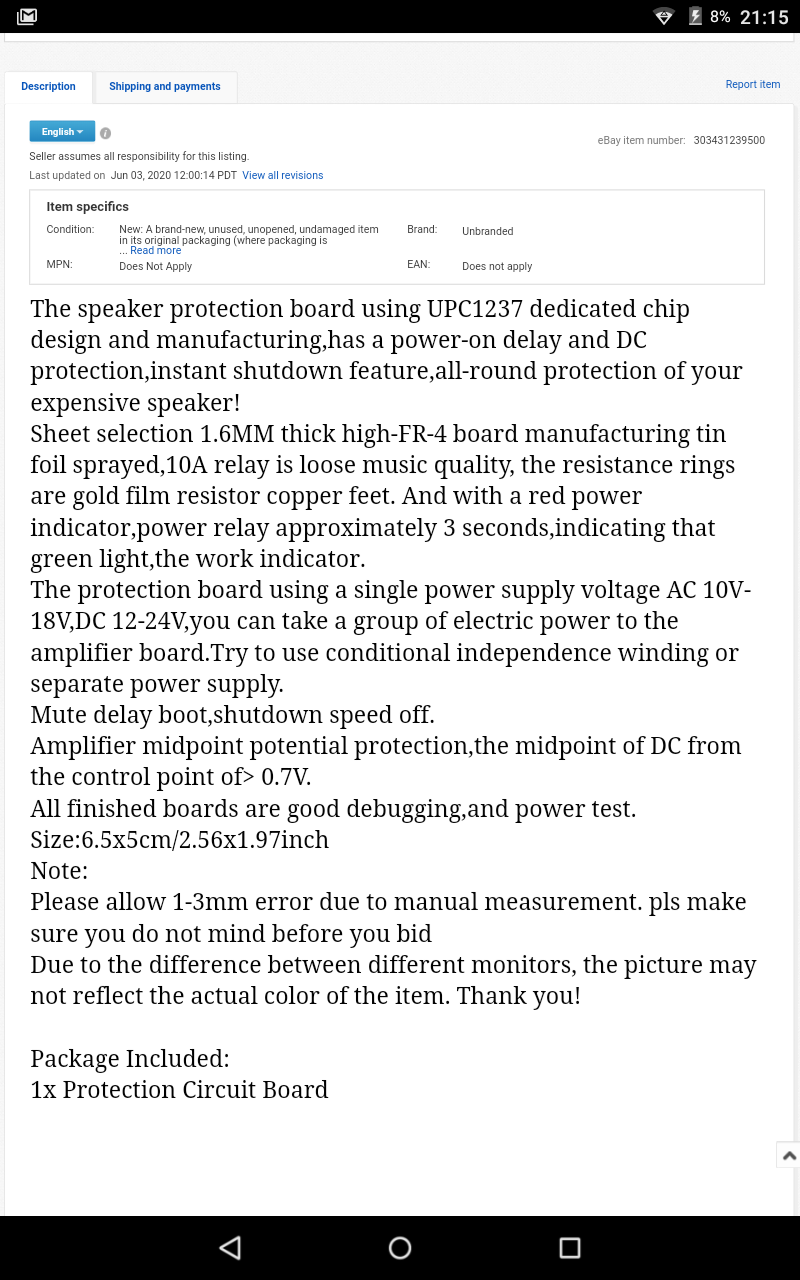The image size is (800, 1280).
Task: Switch to the Shipping and payments tab
Action: pos(165,87)
